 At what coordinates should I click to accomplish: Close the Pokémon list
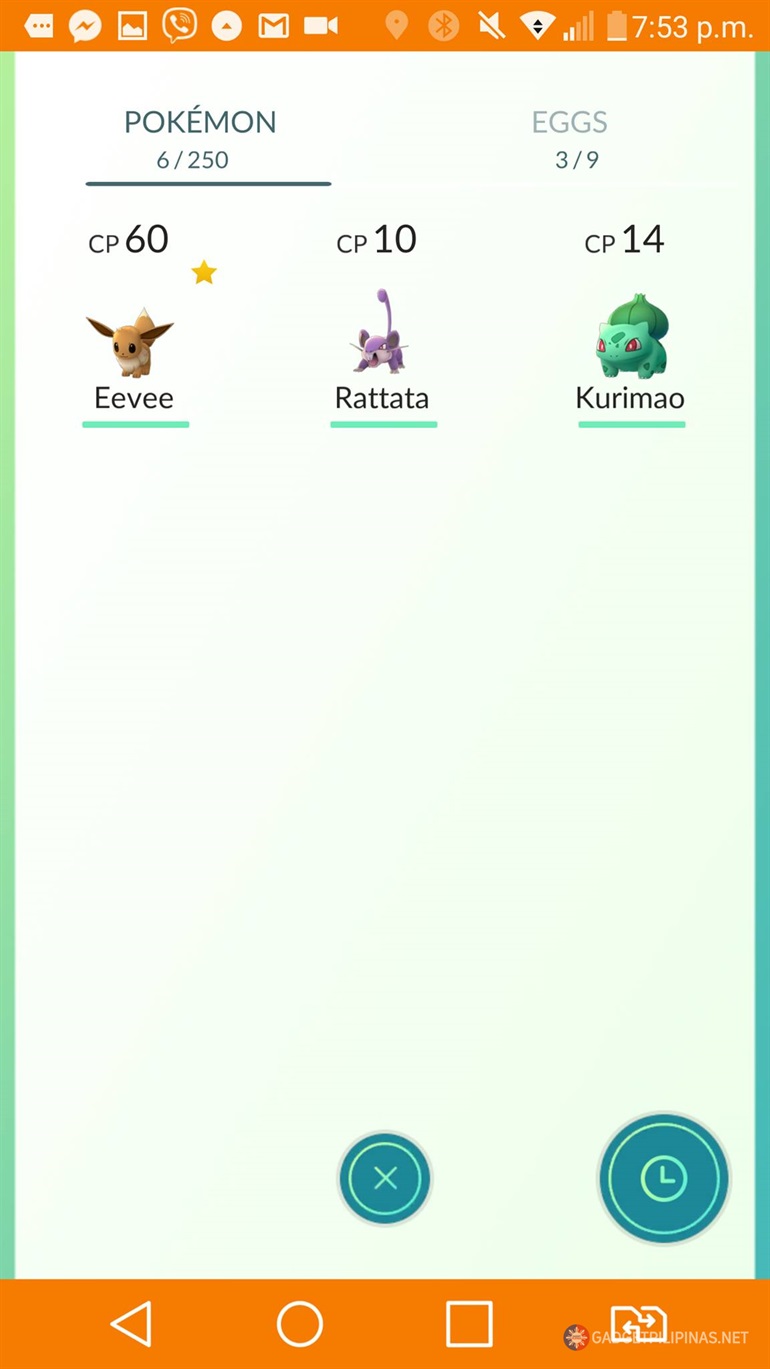pos(385,1178)
